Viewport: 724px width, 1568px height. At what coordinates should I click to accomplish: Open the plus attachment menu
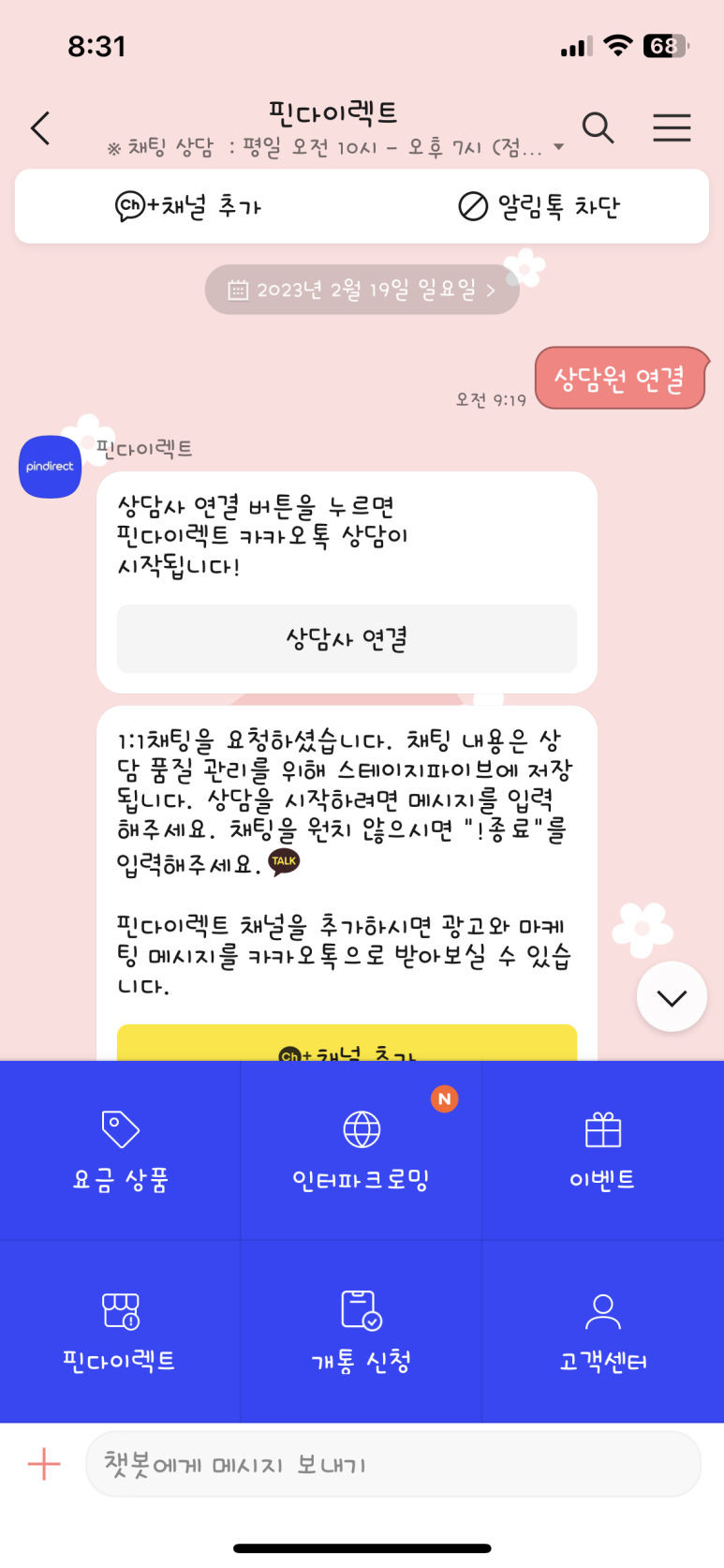pyautogui.click(x=44, y=1464)
